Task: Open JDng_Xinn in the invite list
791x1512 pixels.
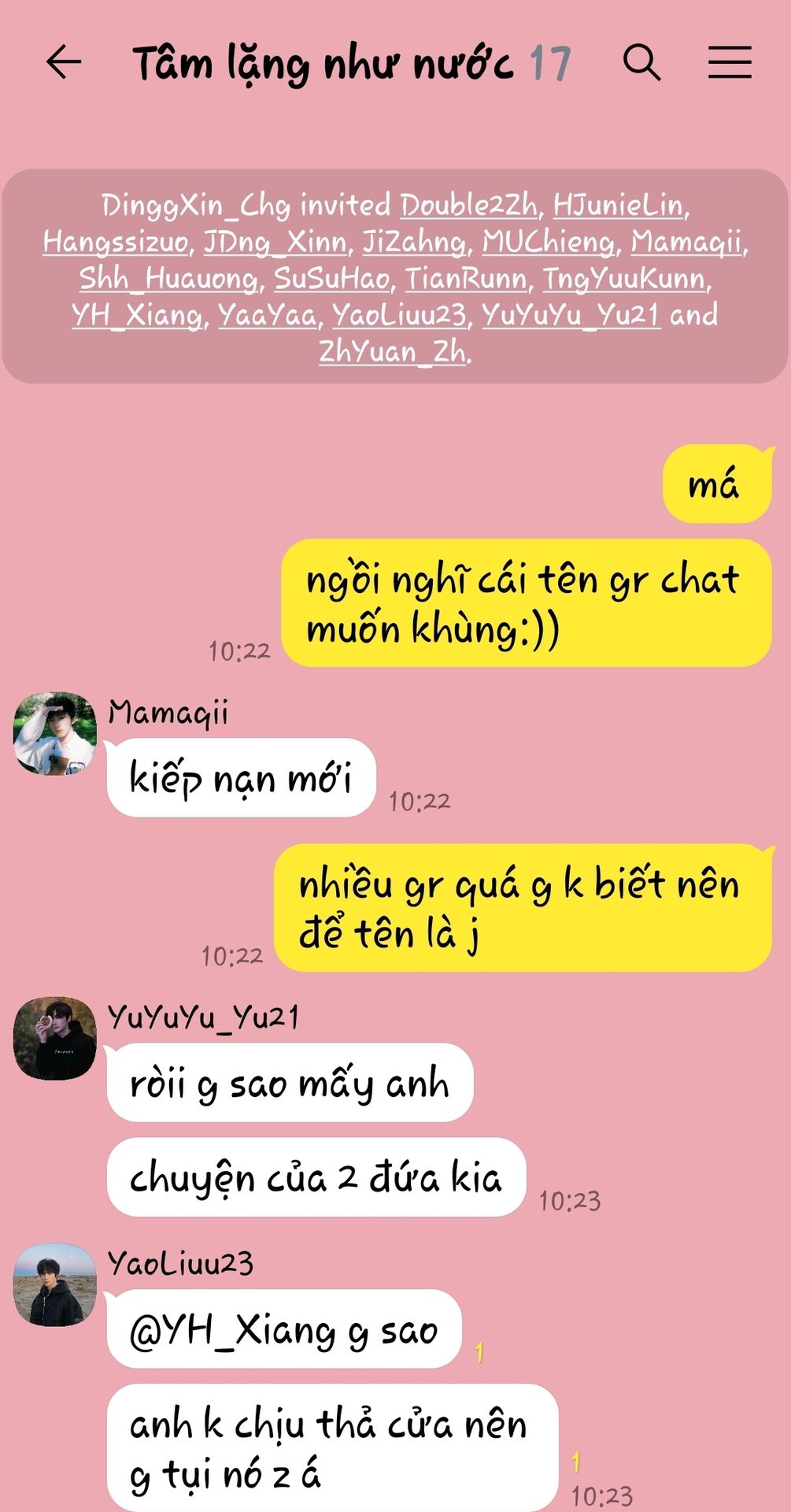Action: [275, 242]
